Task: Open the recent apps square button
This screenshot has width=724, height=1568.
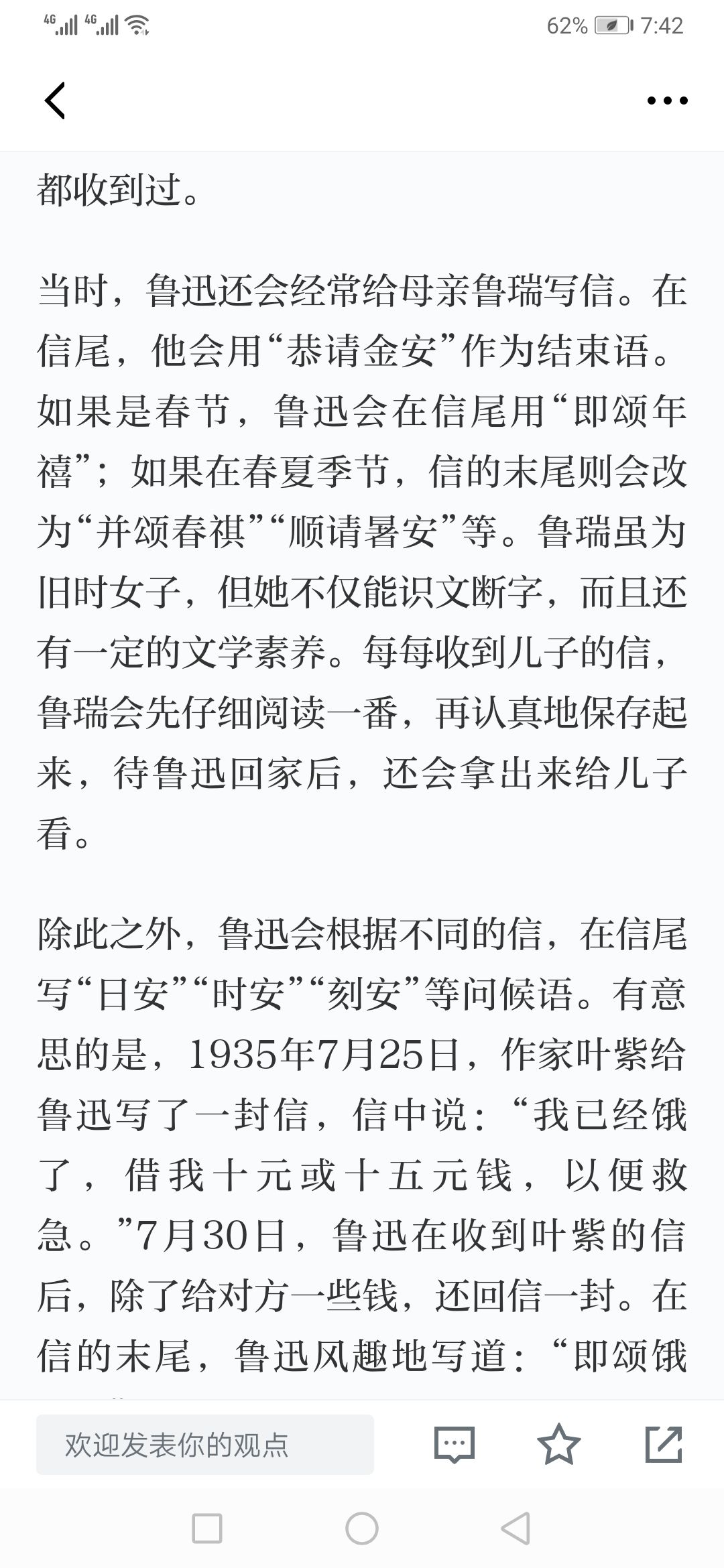Action: (207, 1529)
